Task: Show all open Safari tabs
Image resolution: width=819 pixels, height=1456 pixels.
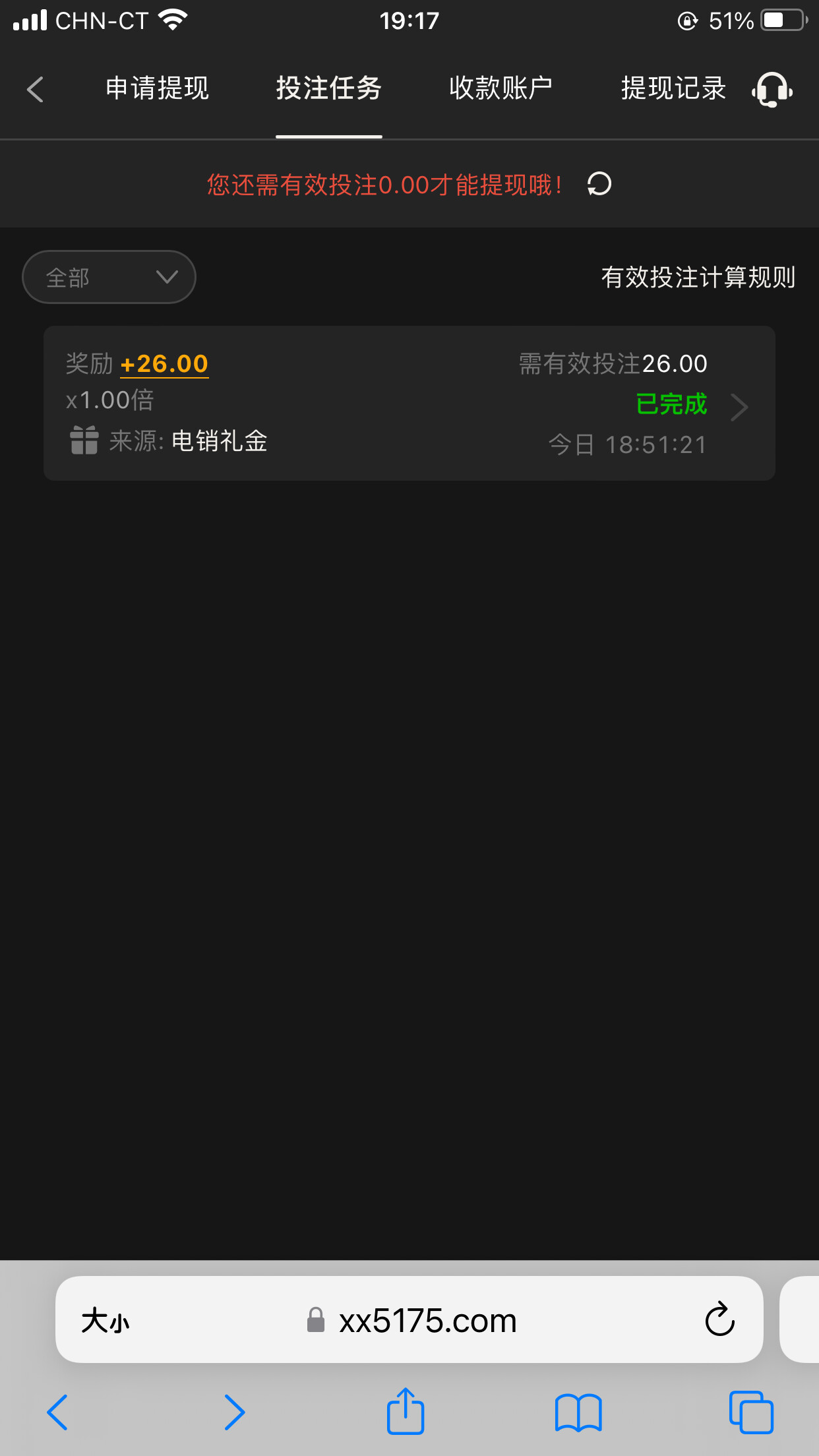Action: click(750, 1412)
